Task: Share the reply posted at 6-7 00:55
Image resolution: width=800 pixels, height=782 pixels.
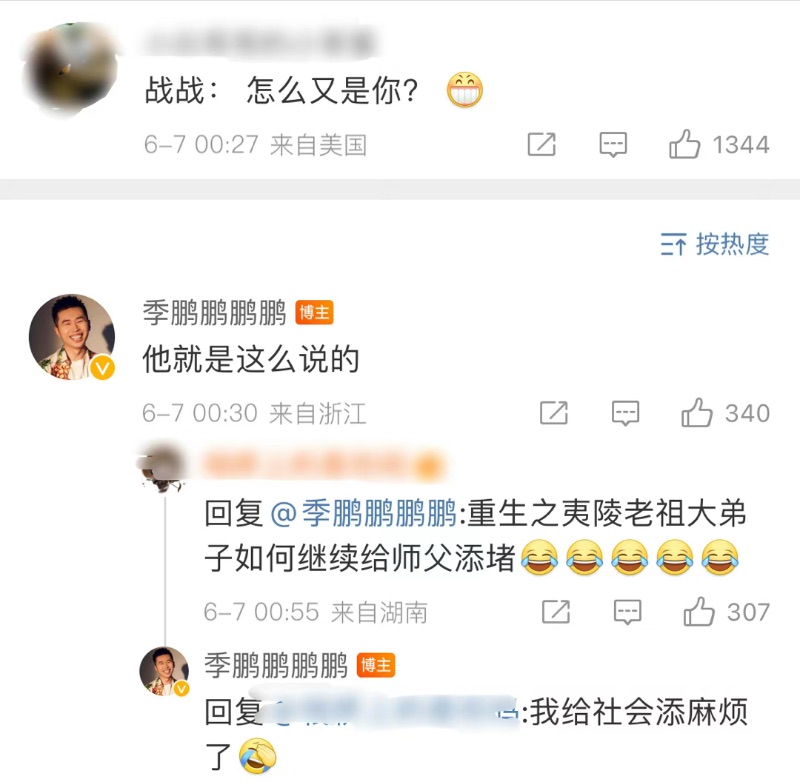Action: pyautogui.click(x=555, y=611)
